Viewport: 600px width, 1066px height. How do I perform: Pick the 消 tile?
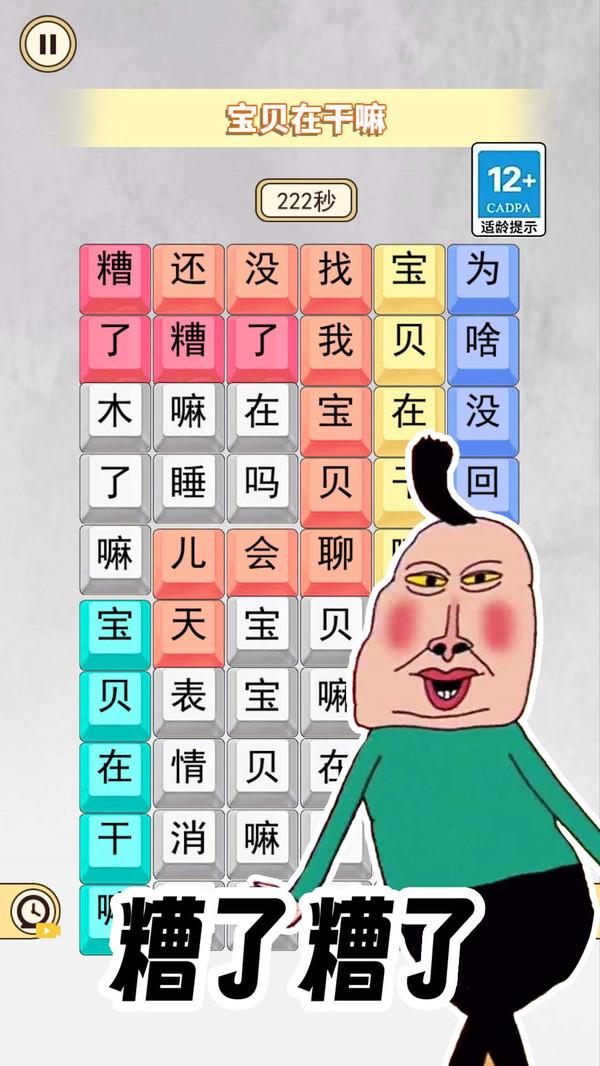point(188,840)
